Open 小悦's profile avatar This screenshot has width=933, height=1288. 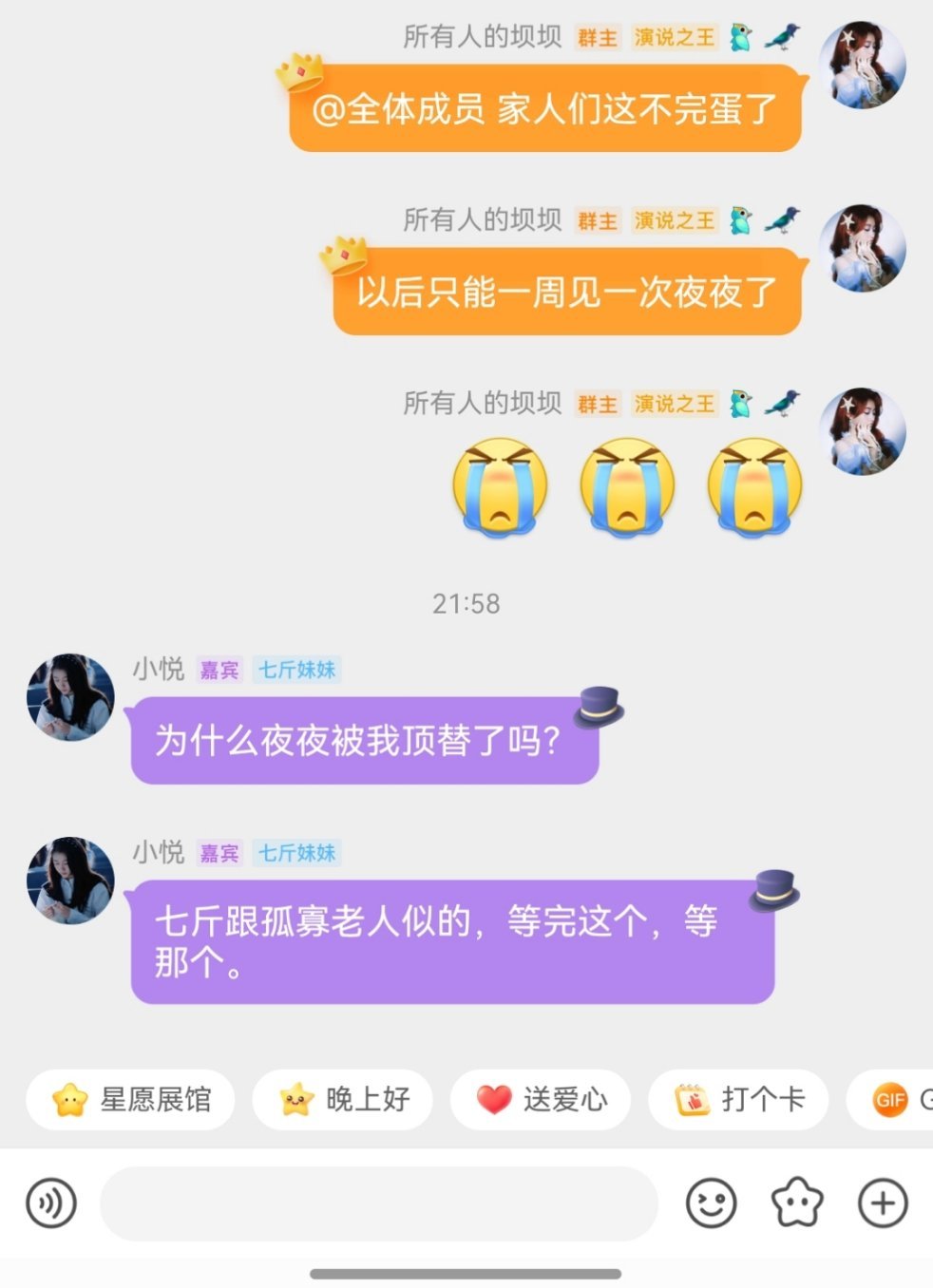pos(69,696)
